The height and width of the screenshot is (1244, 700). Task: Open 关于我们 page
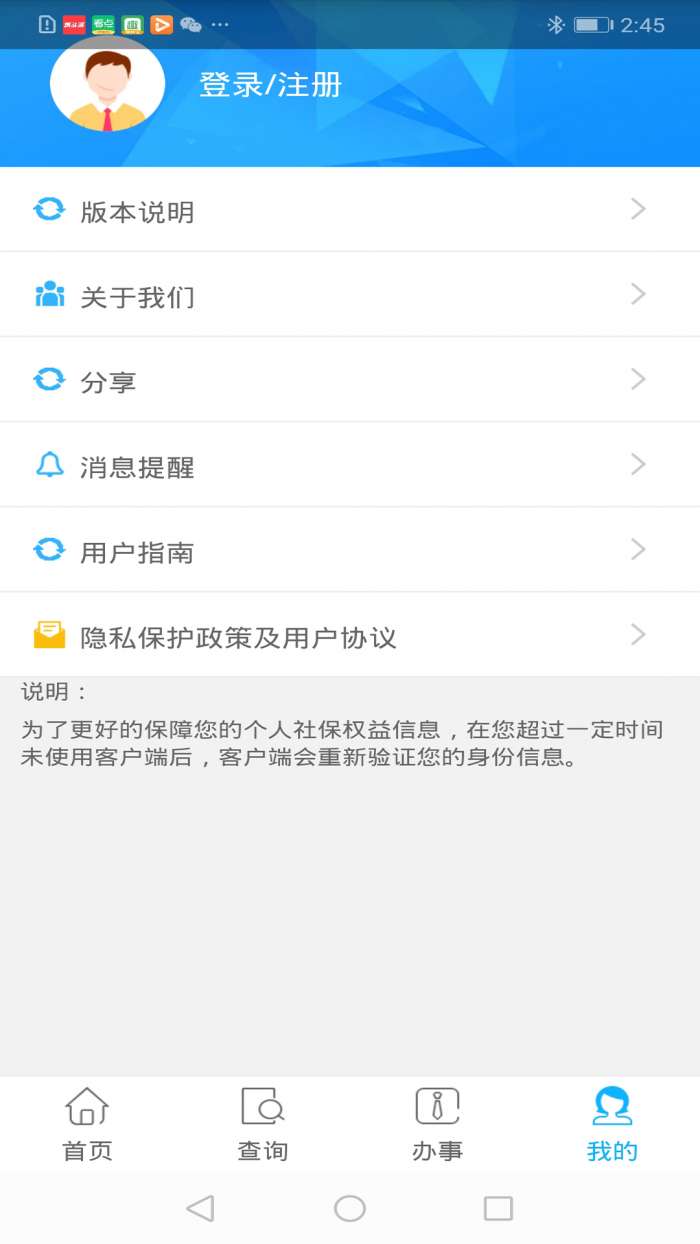pos(350,296)
